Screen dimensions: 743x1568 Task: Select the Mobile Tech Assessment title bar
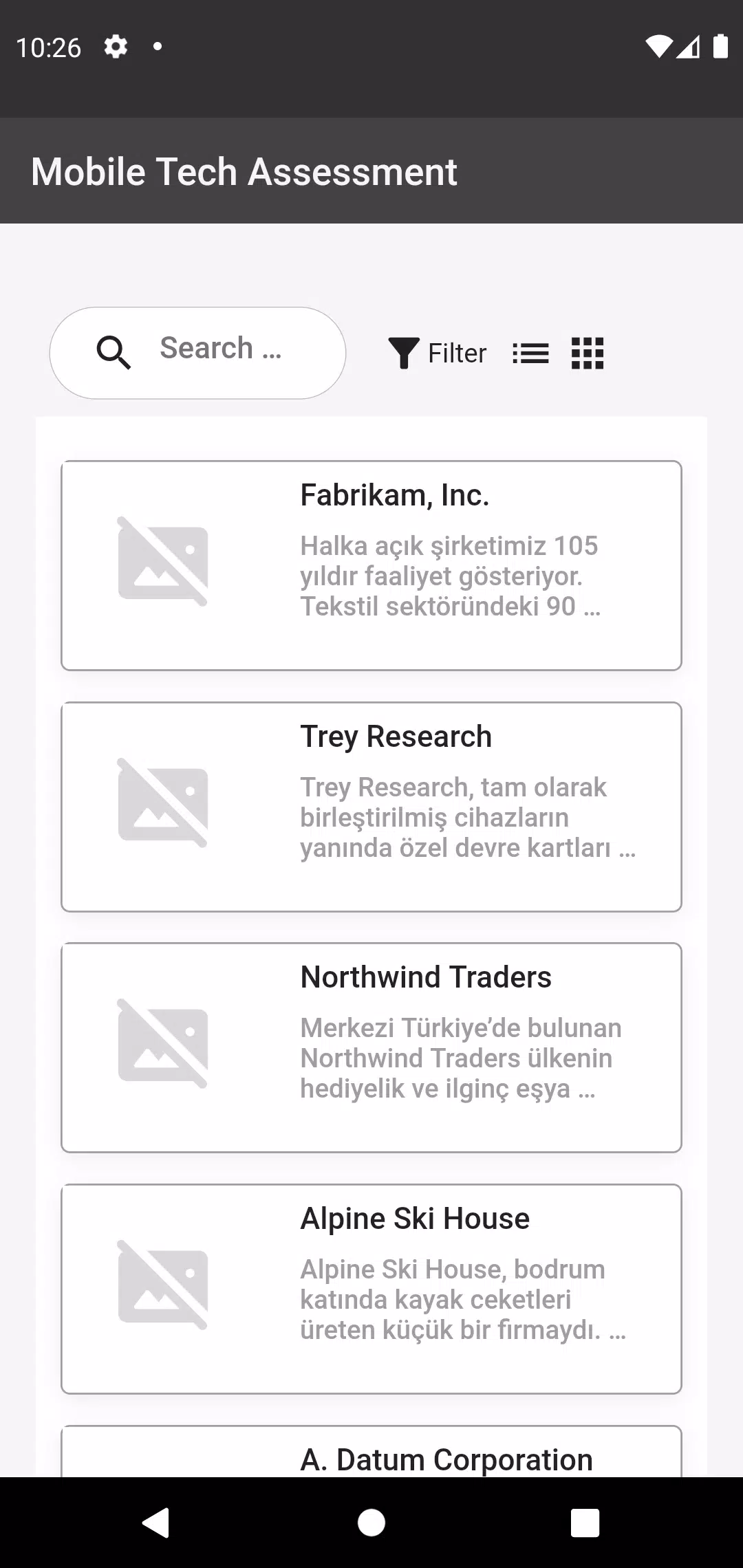(244, 171)
